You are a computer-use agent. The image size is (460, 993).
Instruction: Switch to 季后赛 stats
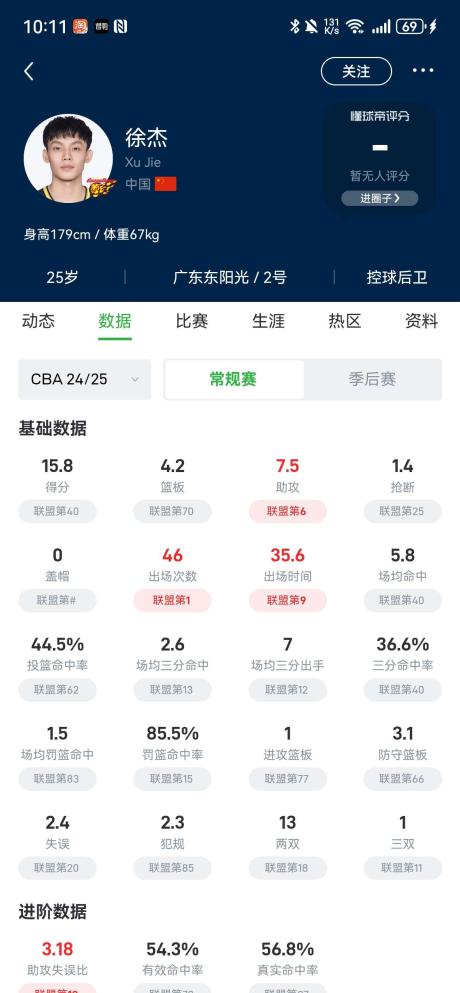(x=372, y=379)
